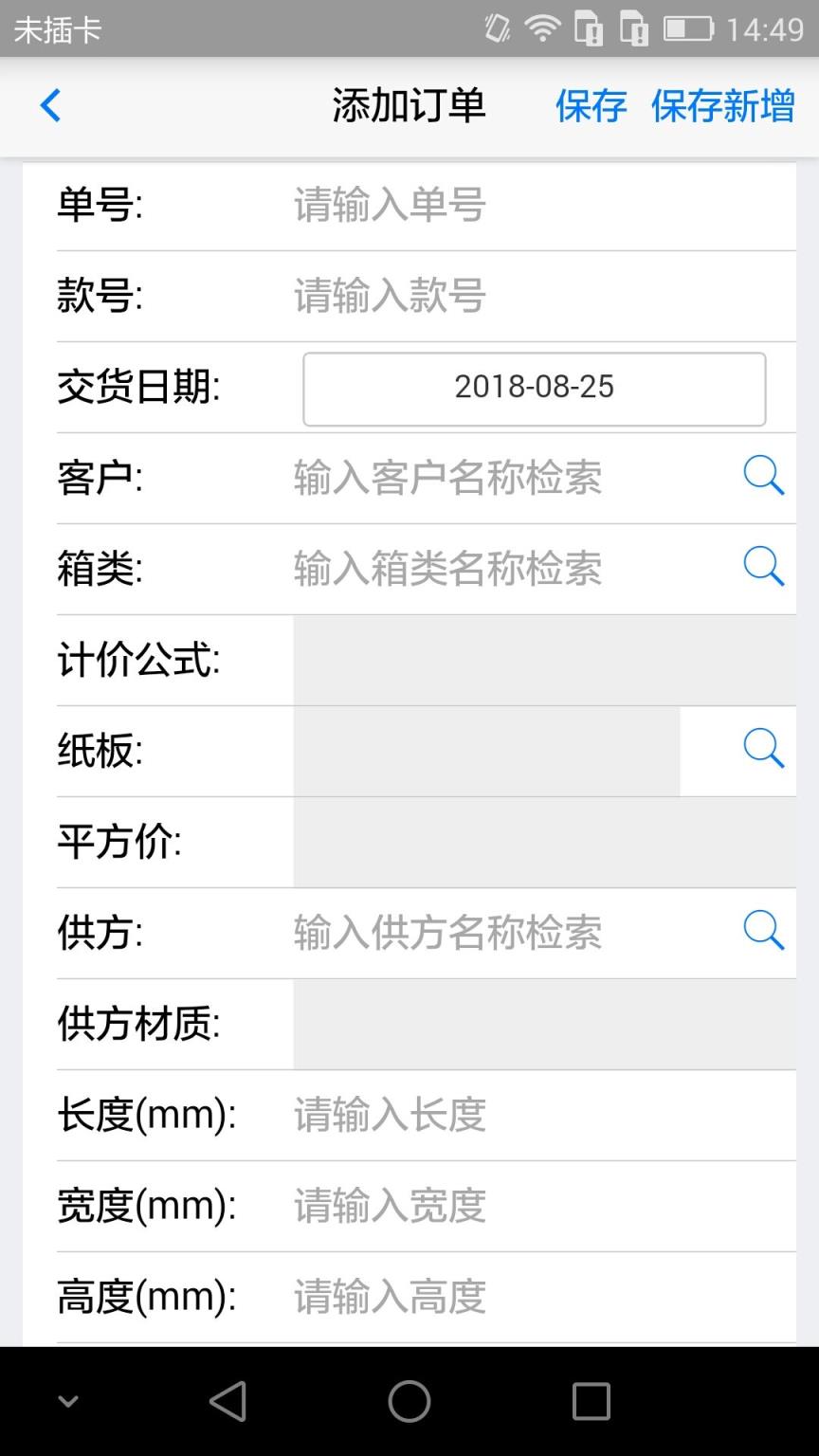Image resolution: width=819 pixels, height=1456 pixels.
Task: Tap the 添加订单 title text
Action: [x=409, y=106]
